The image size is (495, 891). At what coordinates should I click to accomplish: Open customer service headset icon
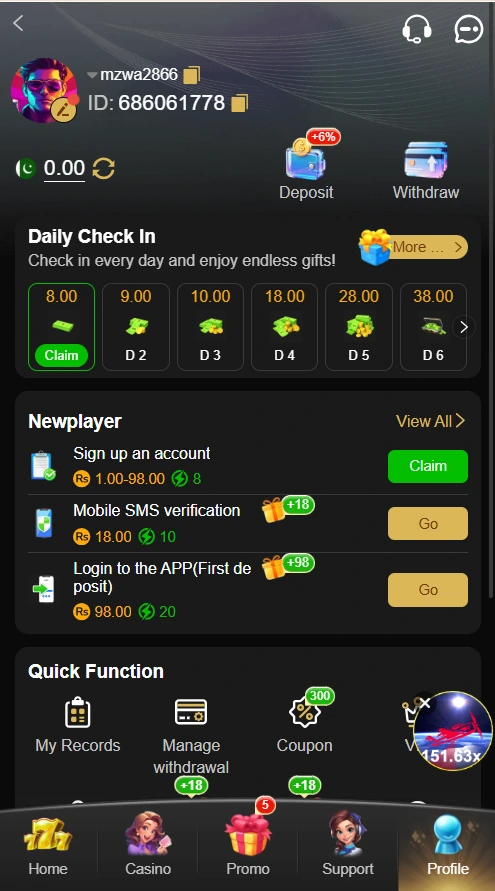pyautogui.click(x=417, y=28)
